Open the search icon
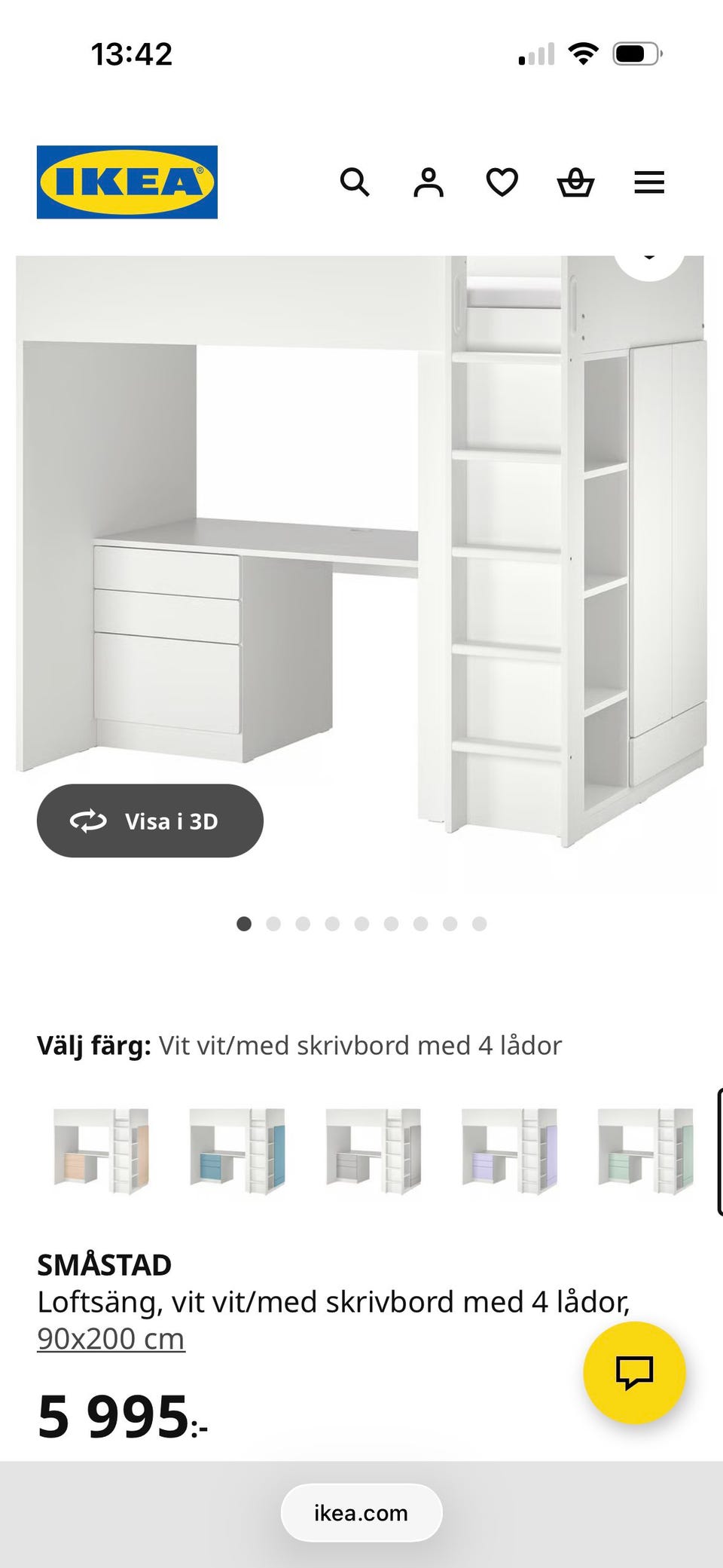The width and height of the screenshot is (723, 1568). coord(355,182)
